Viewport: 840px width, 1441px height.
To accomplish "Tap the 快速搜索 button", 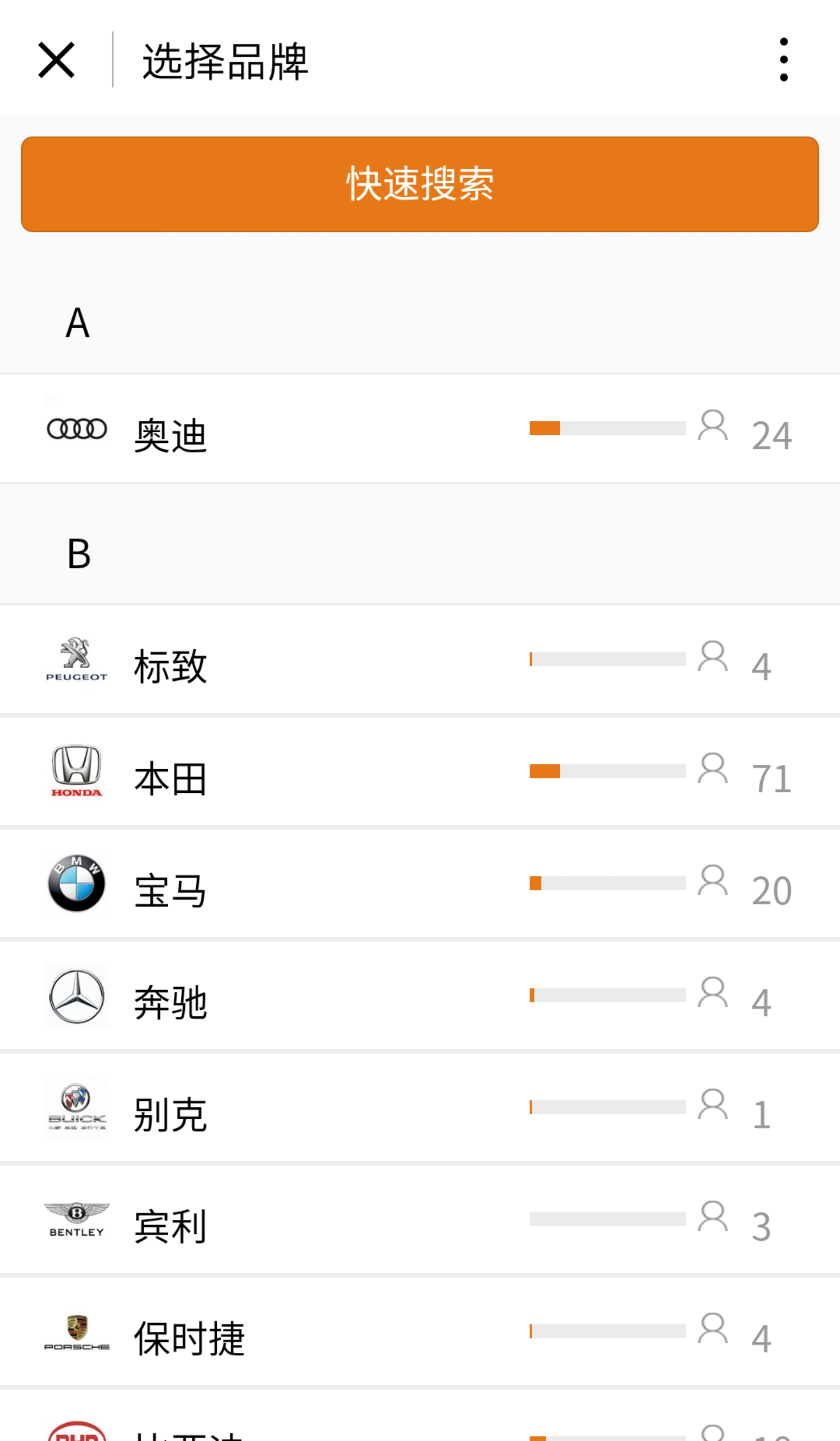I will 420,184.
